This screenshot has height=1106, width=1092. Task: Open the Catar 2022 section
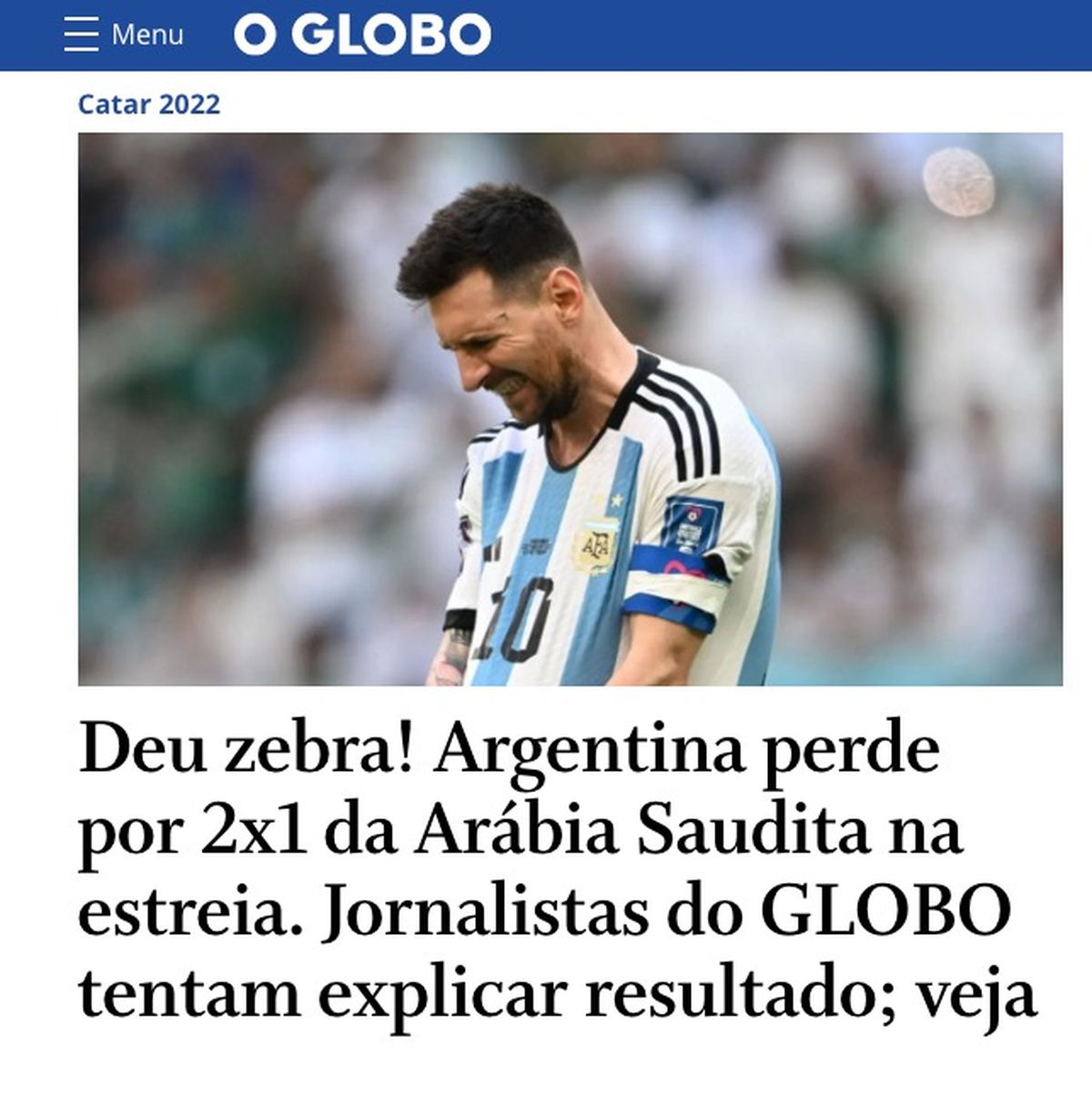click(x=148, y=104)
